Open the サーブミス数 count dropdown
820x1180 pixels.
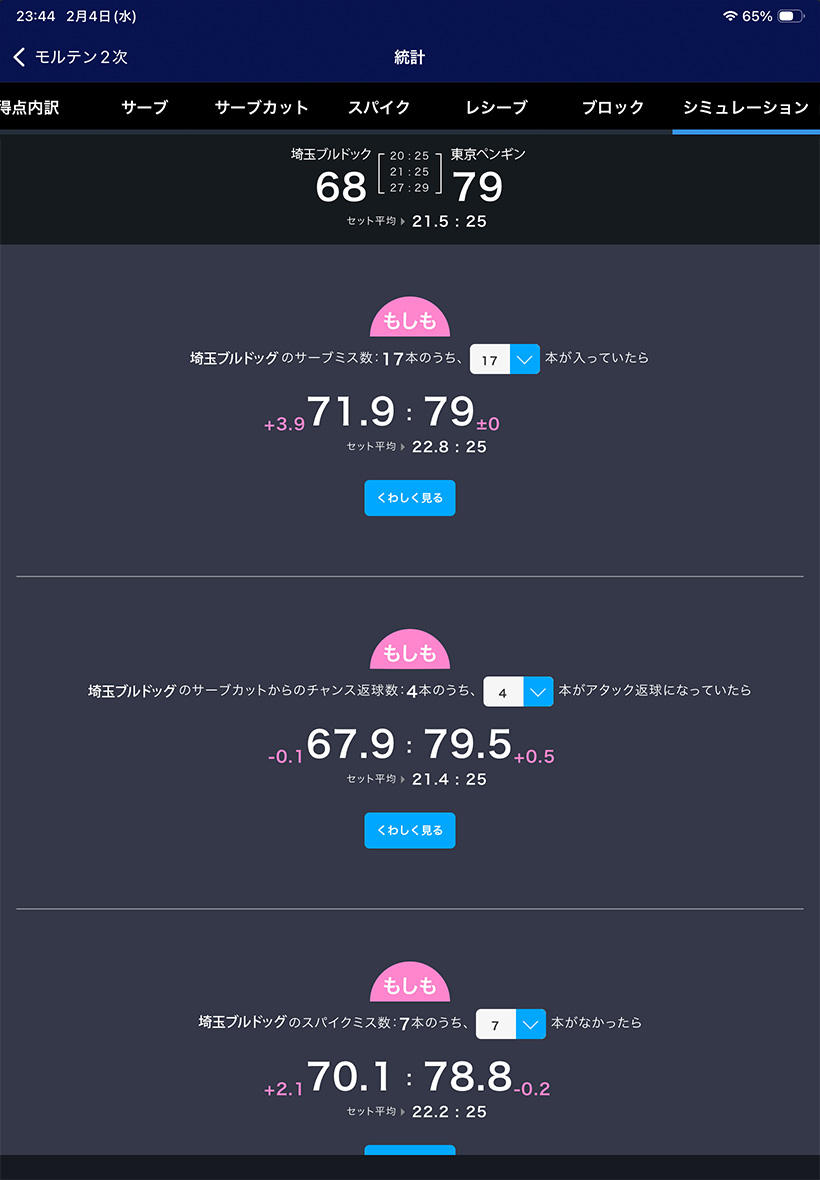coord(506,360)
